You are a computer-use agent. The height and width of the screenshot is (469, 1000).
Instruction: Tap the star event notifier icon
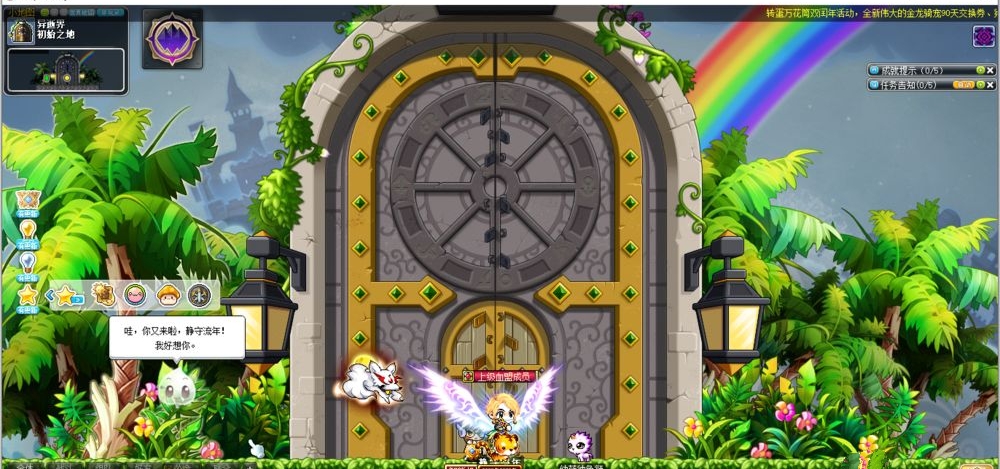(x=28, y=296)
